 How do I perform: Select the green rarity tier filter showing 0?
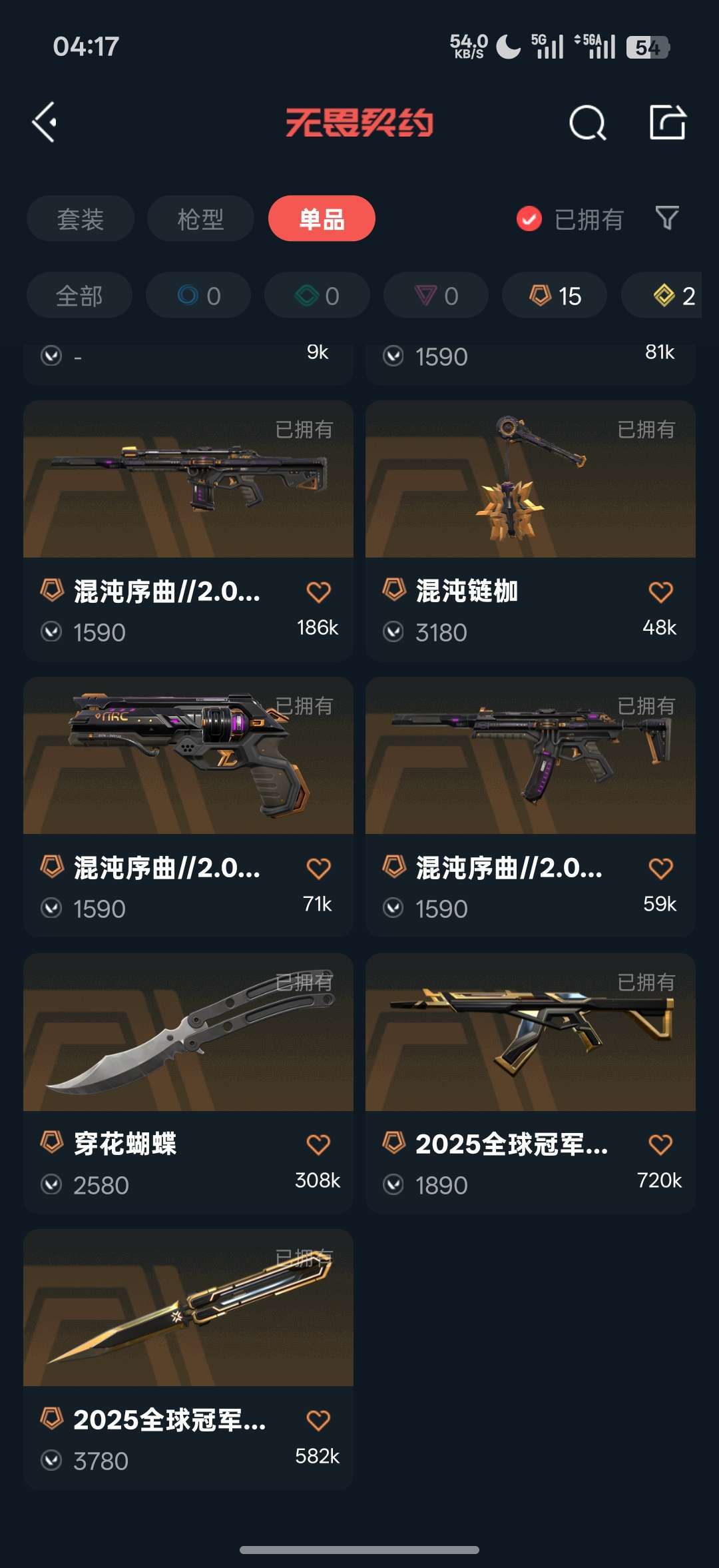tap(316, 295)
